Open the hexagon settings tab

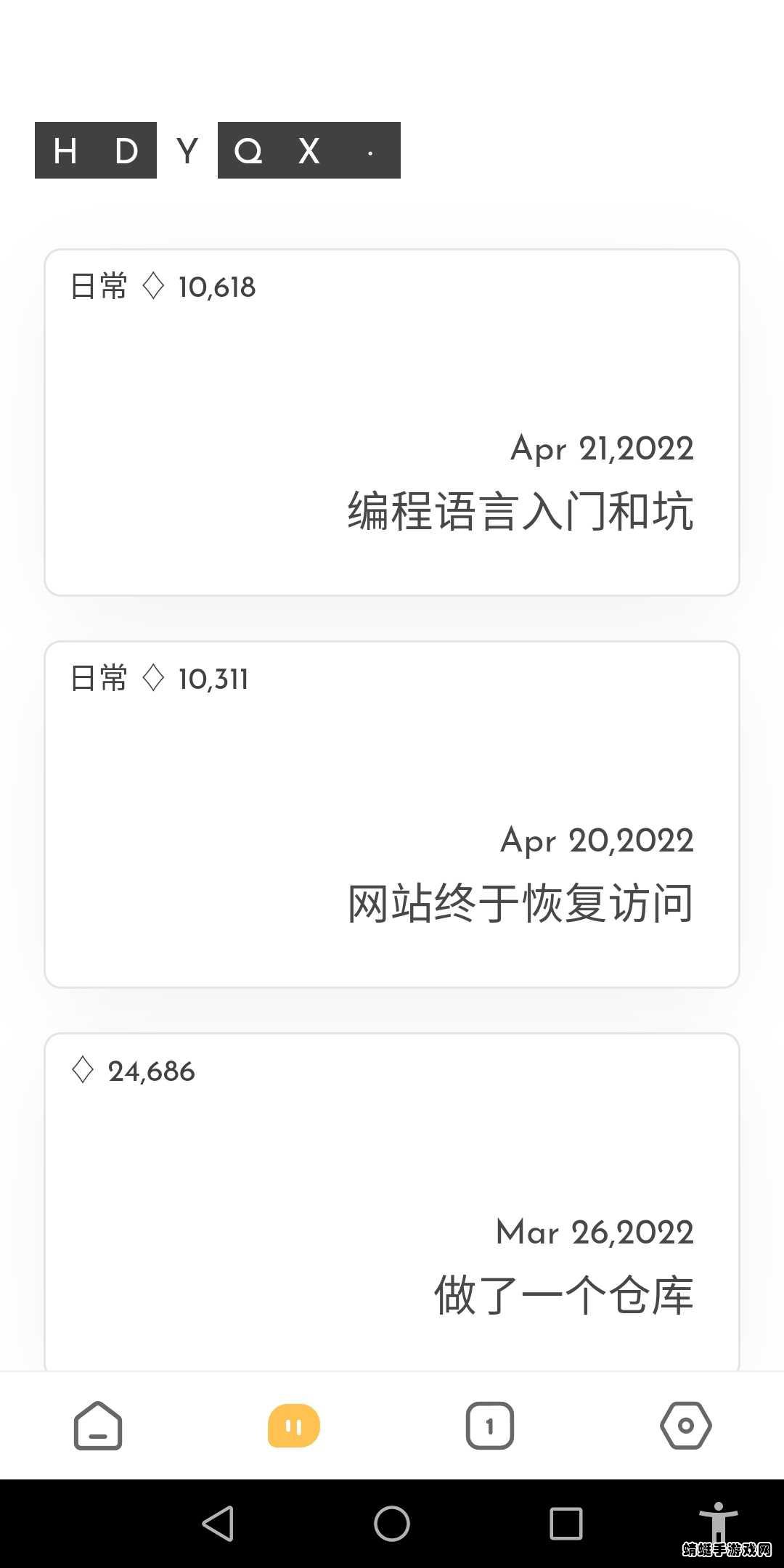pos(686,1426)
